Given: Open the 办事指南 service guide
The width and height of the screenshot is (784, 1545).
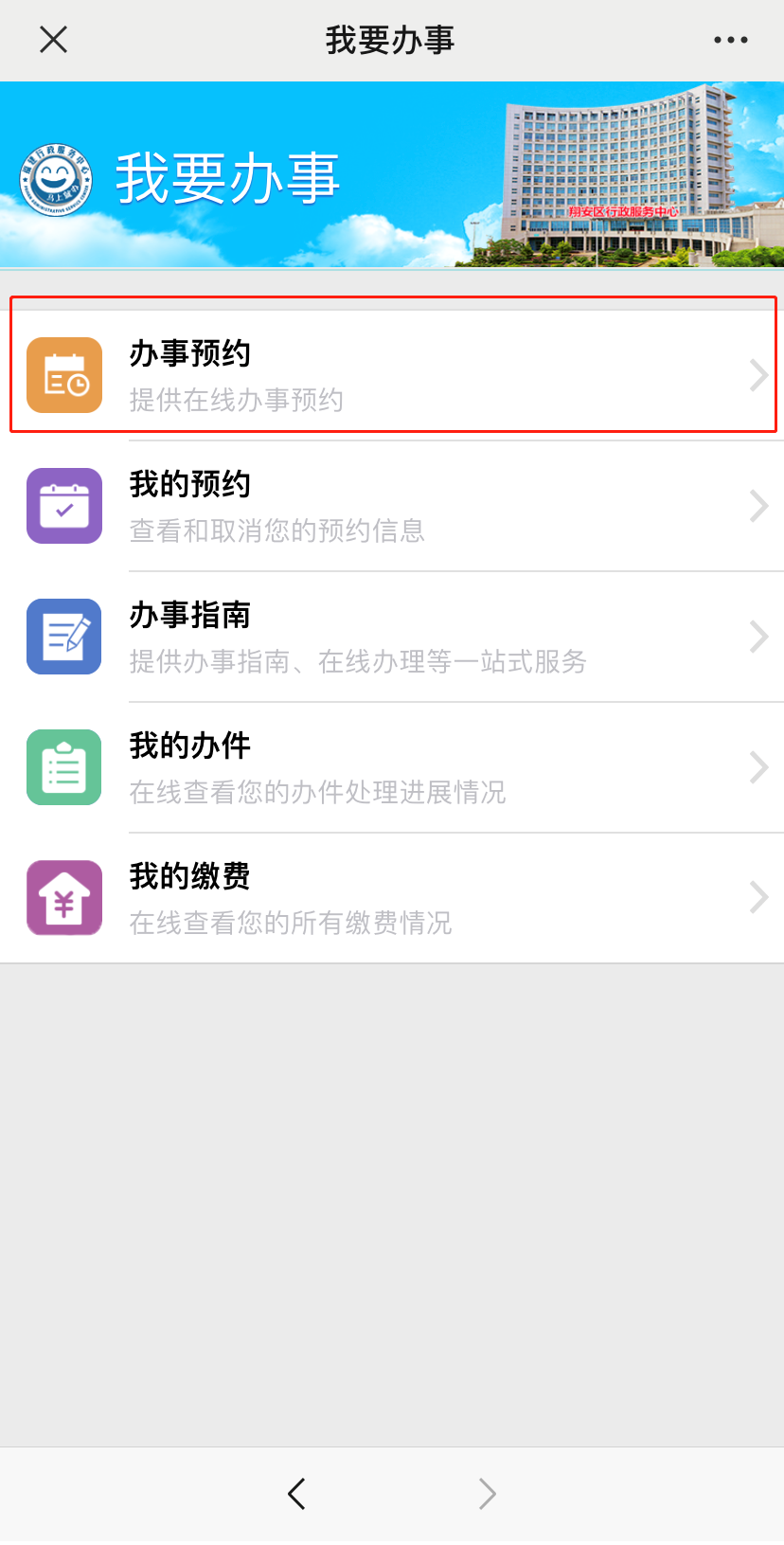Looking at the screenshot, I should tap(392, 637).
